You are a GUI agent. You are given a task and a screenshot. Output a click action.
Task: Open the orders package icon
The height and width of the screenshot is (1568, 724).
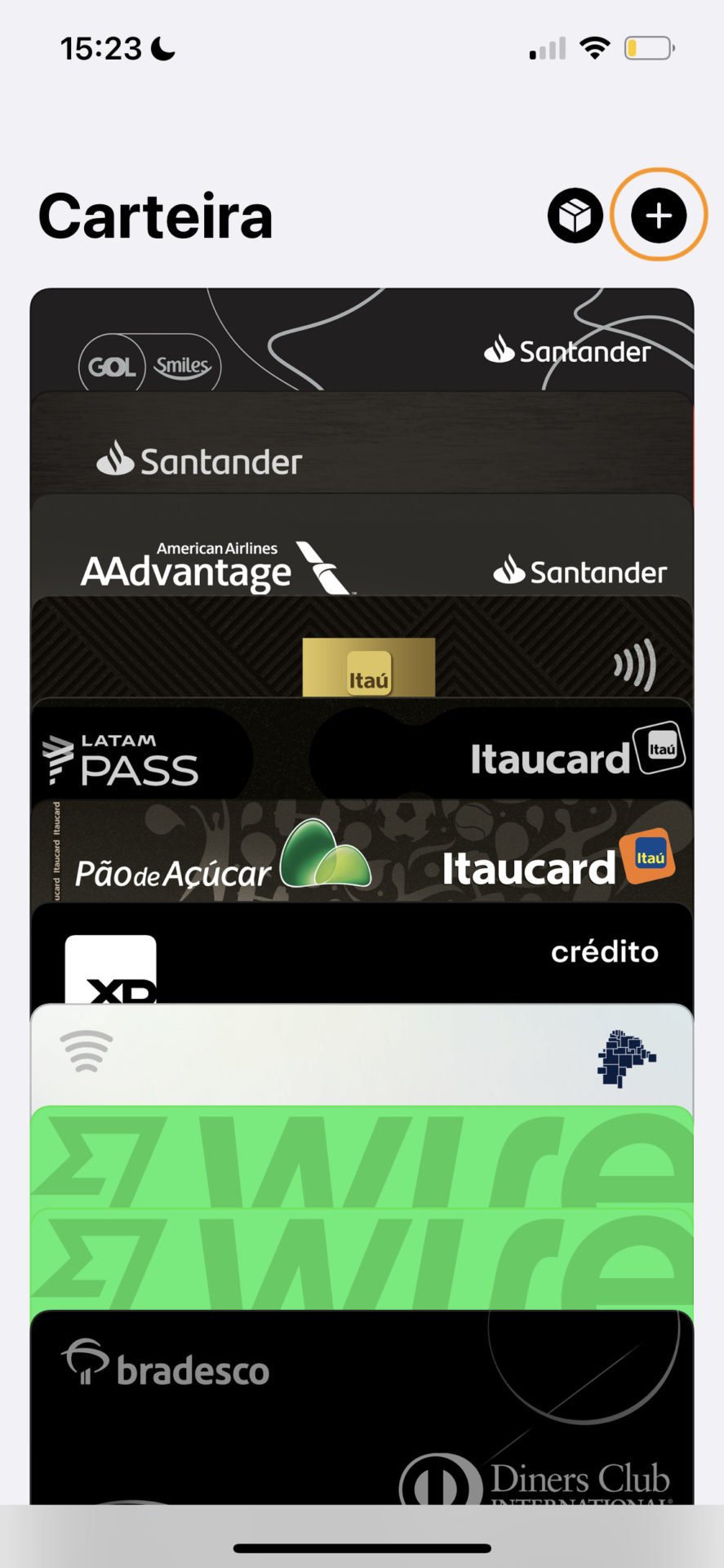tap(575, 216)
